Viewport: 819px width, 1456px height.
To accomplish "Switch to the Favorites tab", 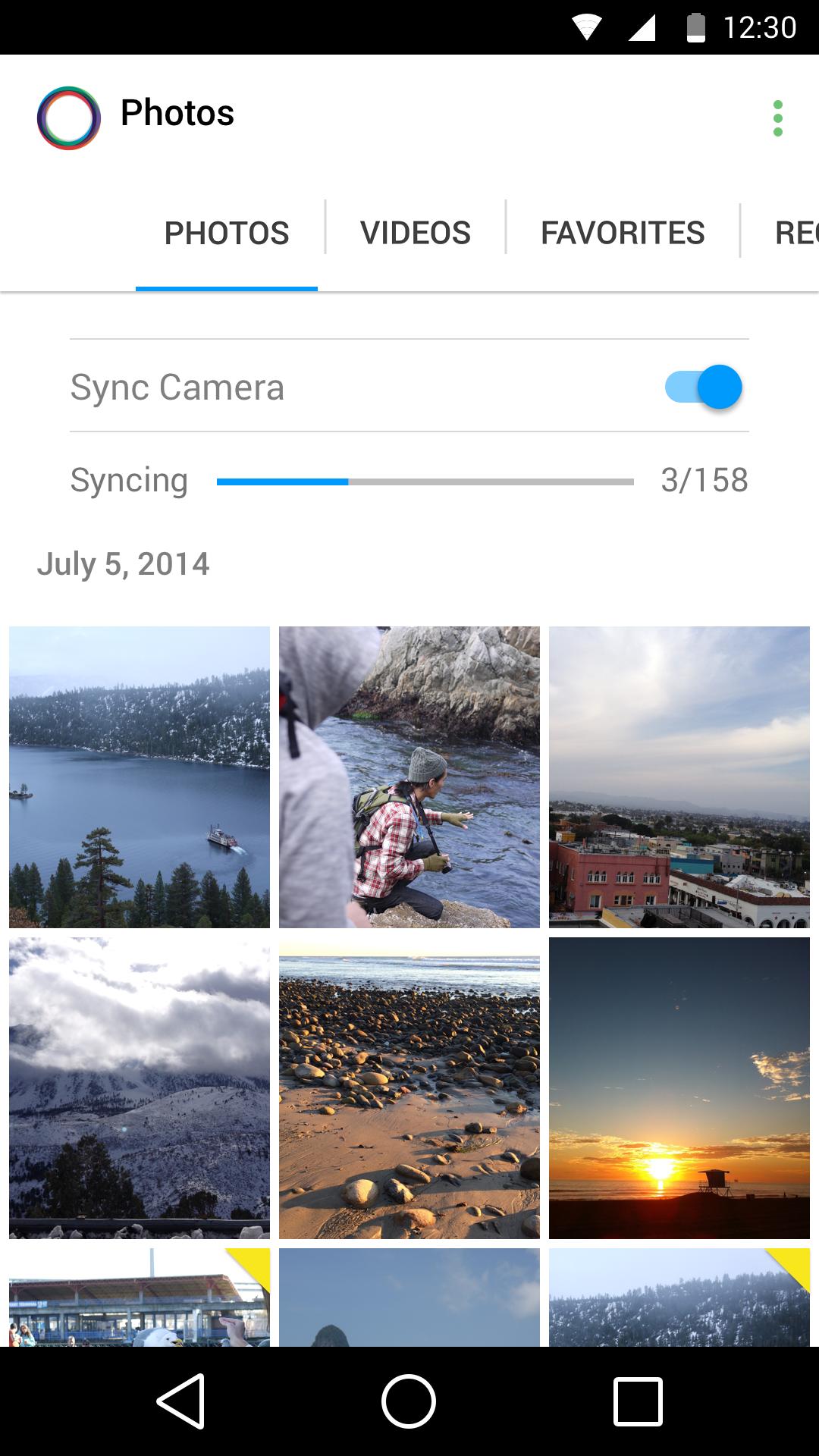I will pos(623,233).
